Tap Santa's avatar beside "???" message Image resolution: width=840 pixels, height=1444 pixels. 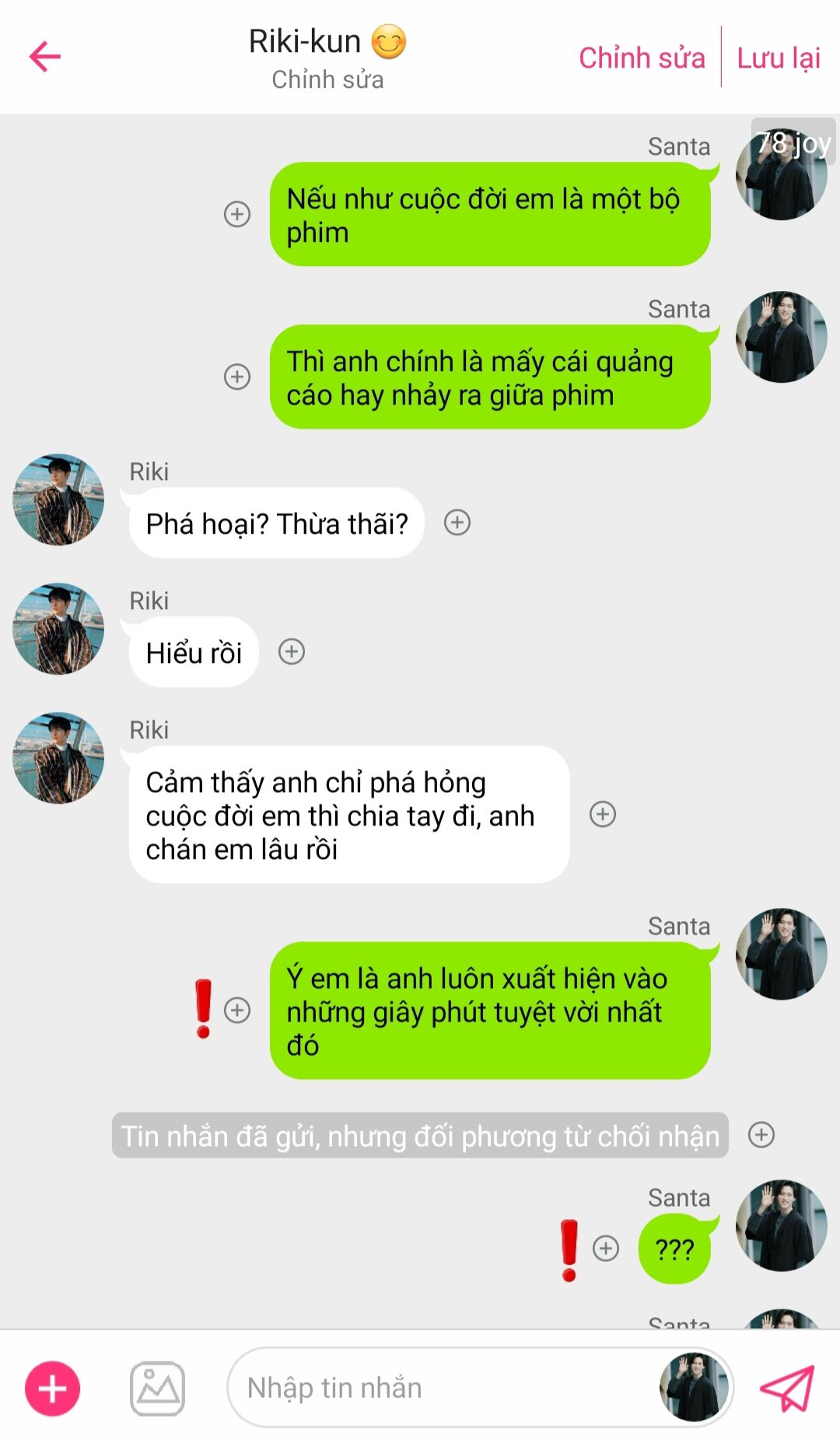coord(782,1225)
